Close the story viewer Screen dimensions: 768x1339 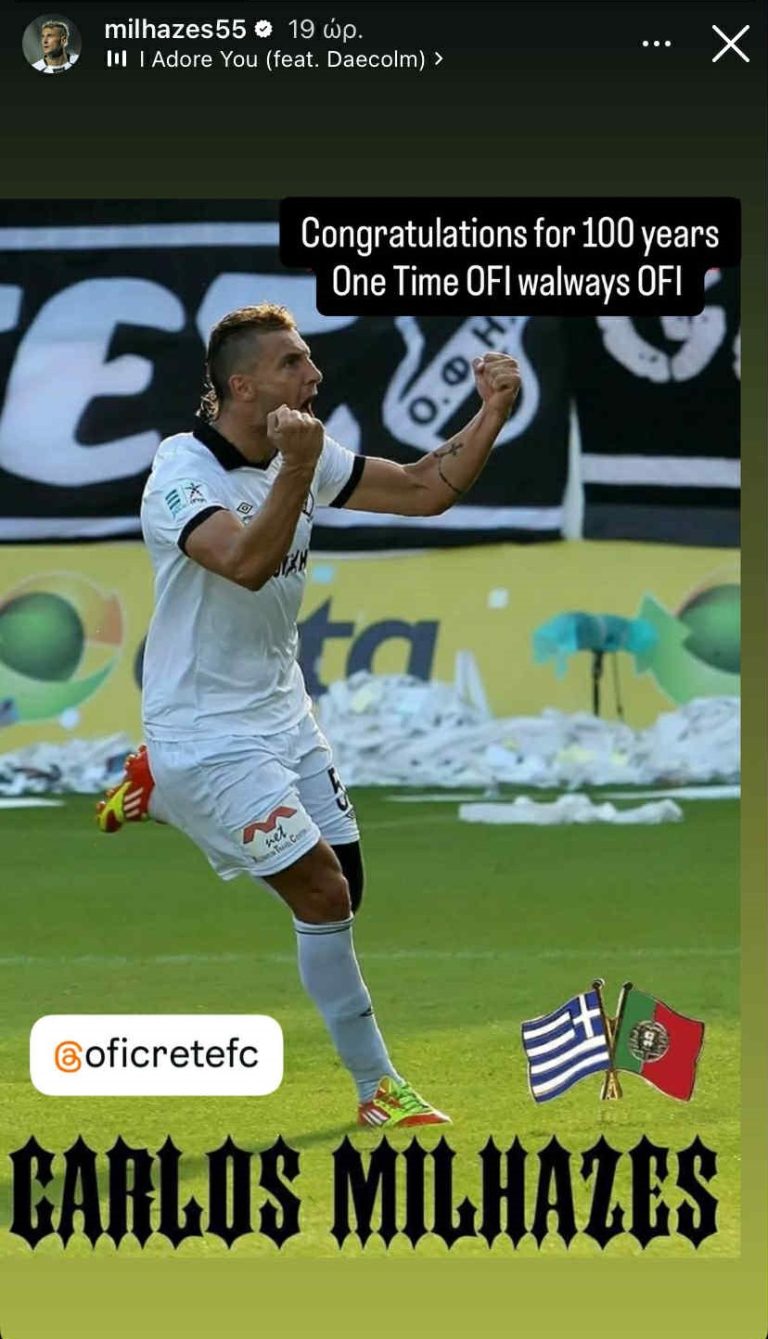click(x=730, y=44)
